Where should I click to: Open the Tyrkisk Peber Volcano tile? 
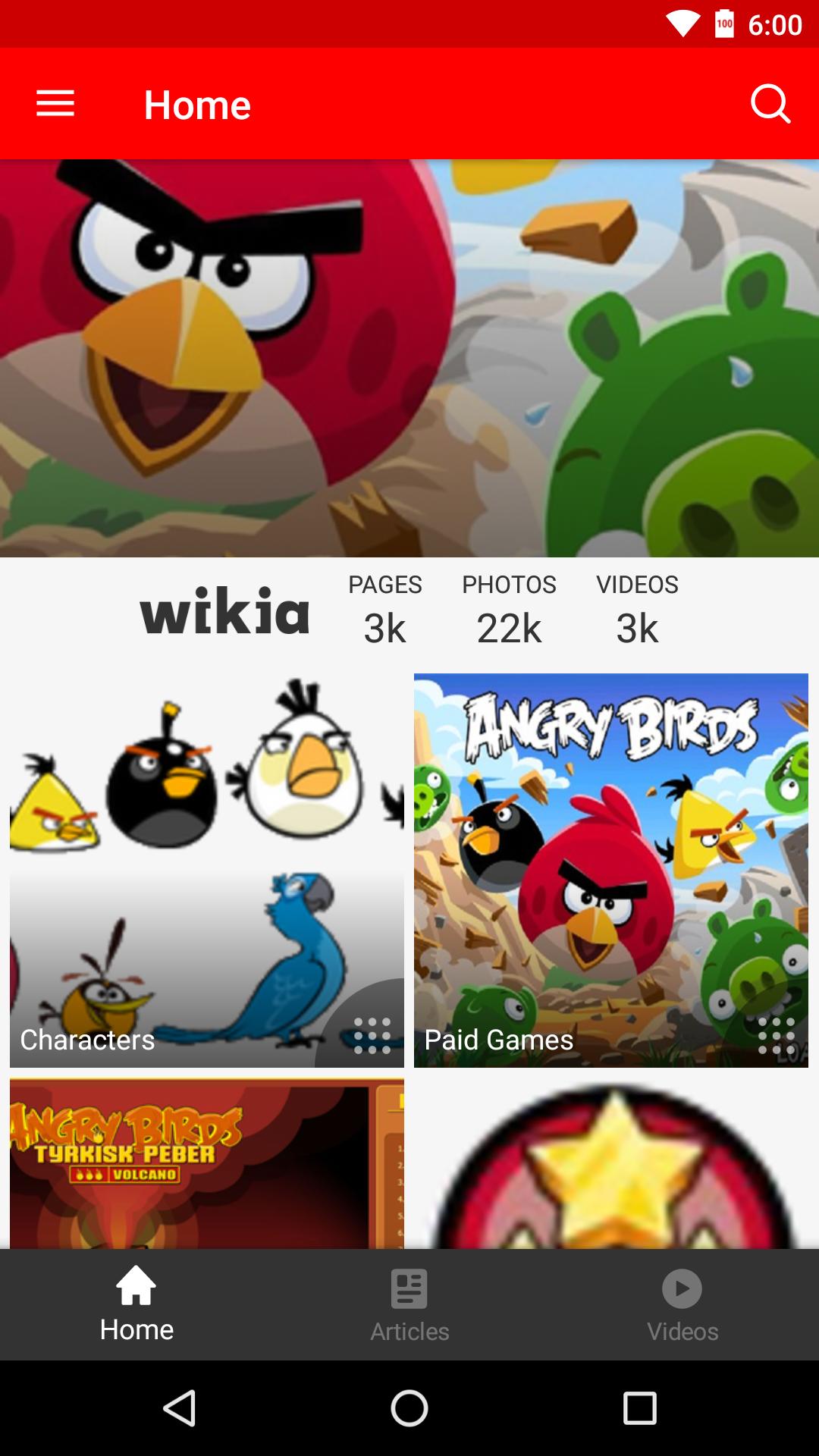[206, 1163]
